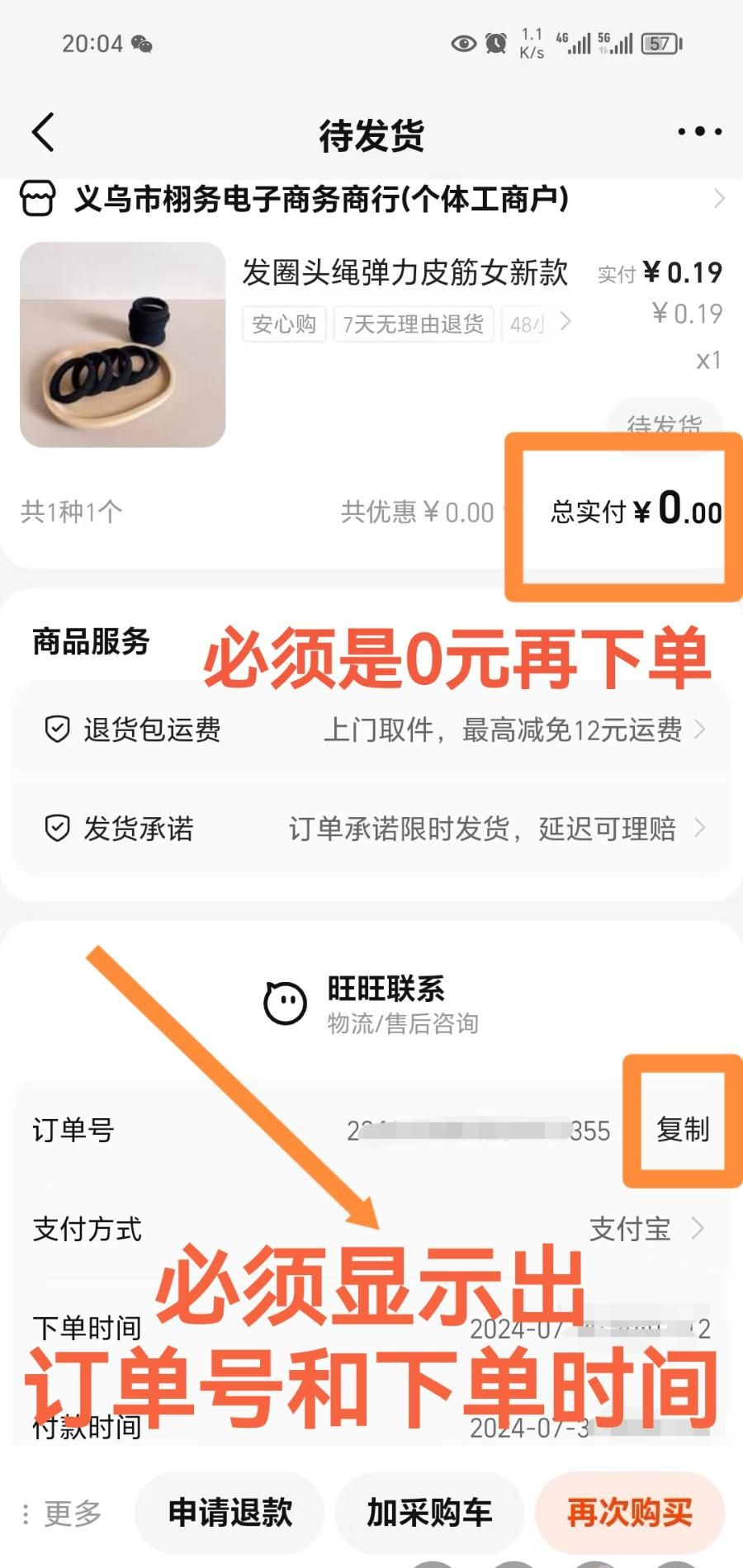Viewport: 743px width, 1568px height.
Task: Contact the seller via 旺旺联系
Action: [x=371, y=1004]
